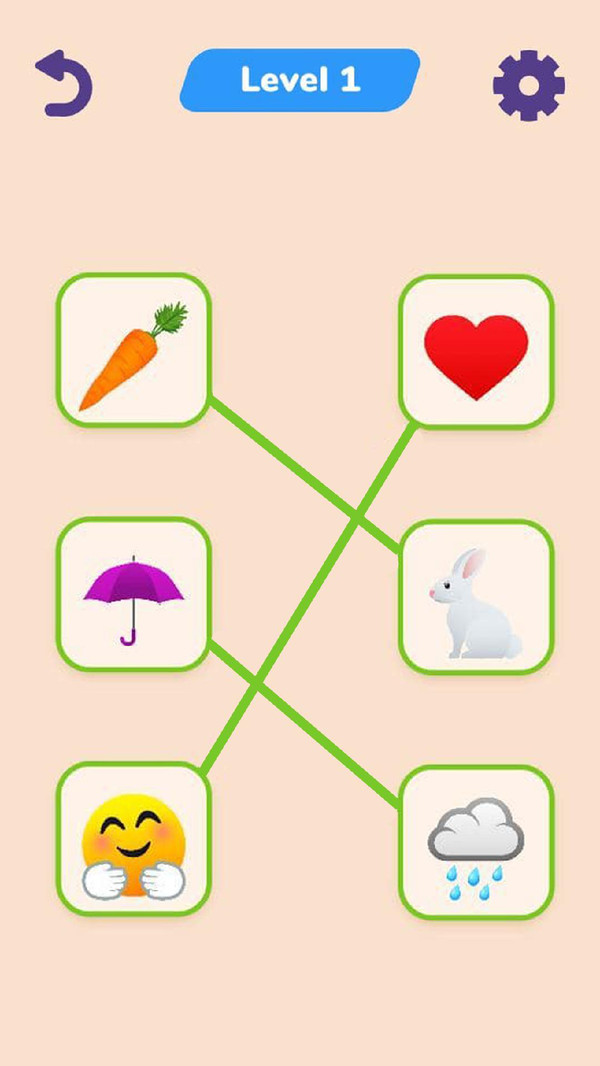The image size is (600, 1066).
Task: Select the rain cloud tile
Action: (476, 842)
